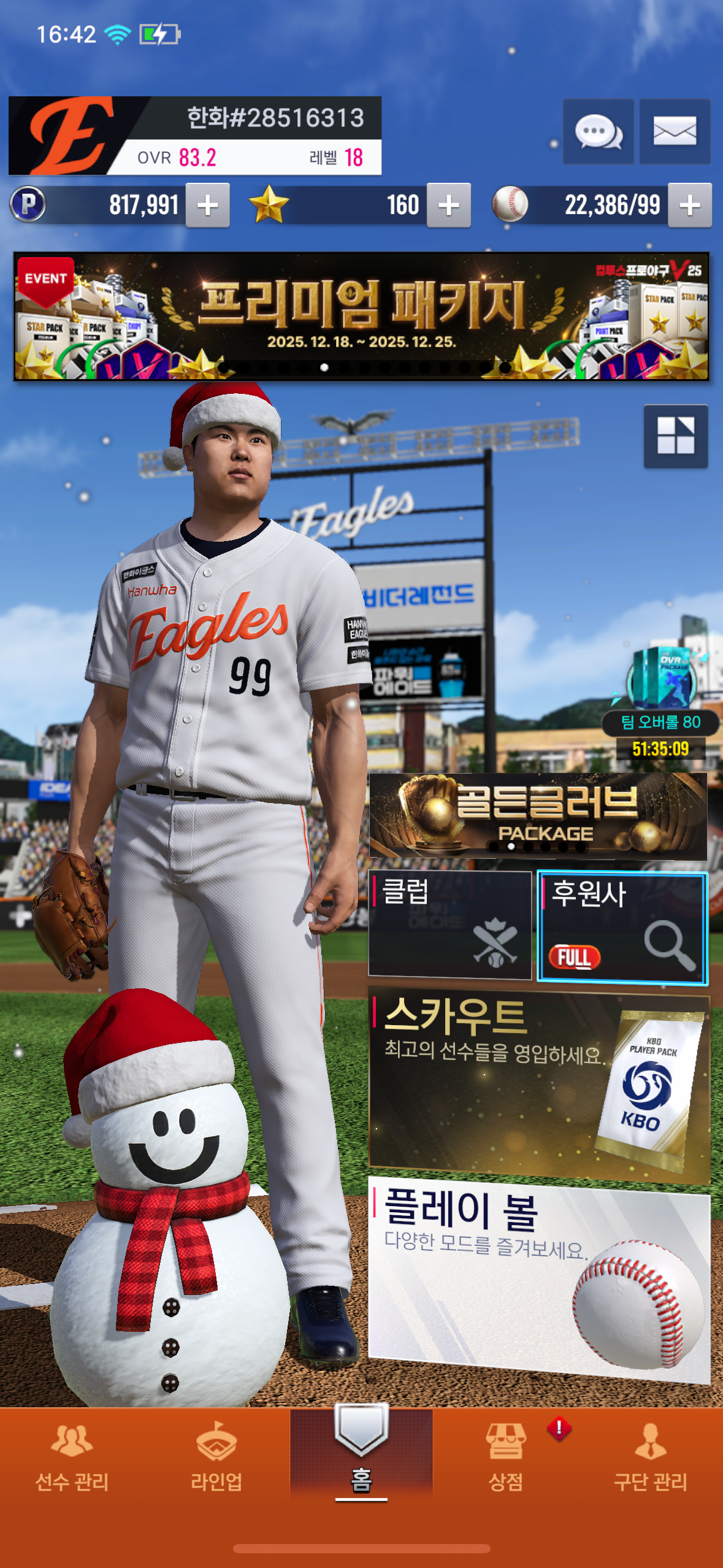
Task: Switch to the 라인업 tab
Action: tap(216, 1459)
